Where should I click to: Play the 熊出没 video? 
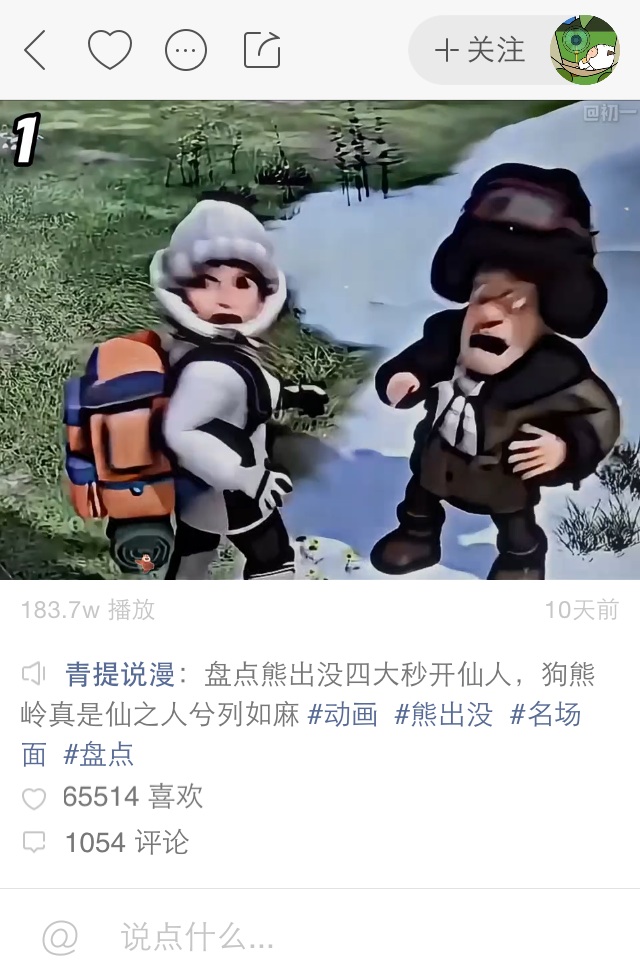tap(320, 340)
